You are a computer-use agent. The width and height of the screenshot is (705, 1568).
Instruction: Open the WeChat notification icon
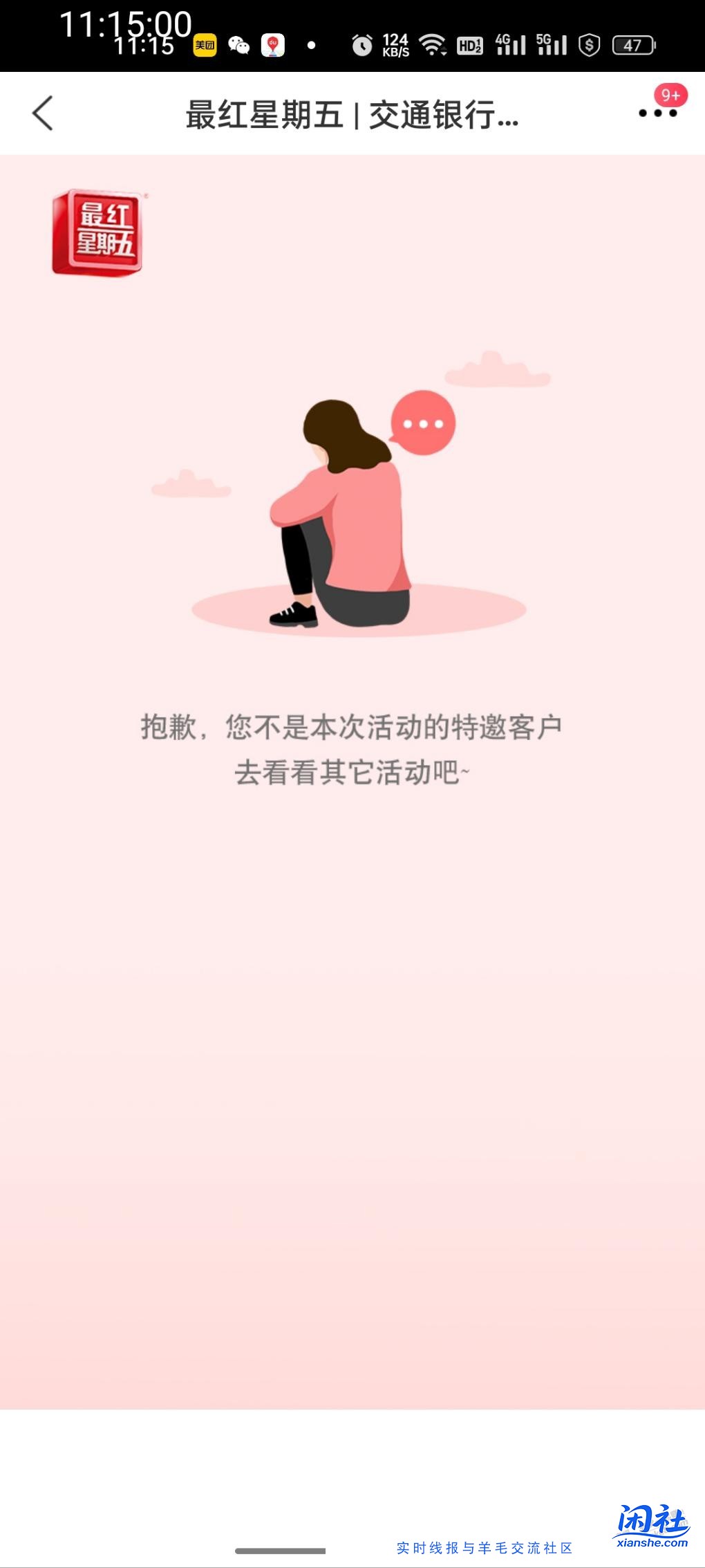[240, 46]
